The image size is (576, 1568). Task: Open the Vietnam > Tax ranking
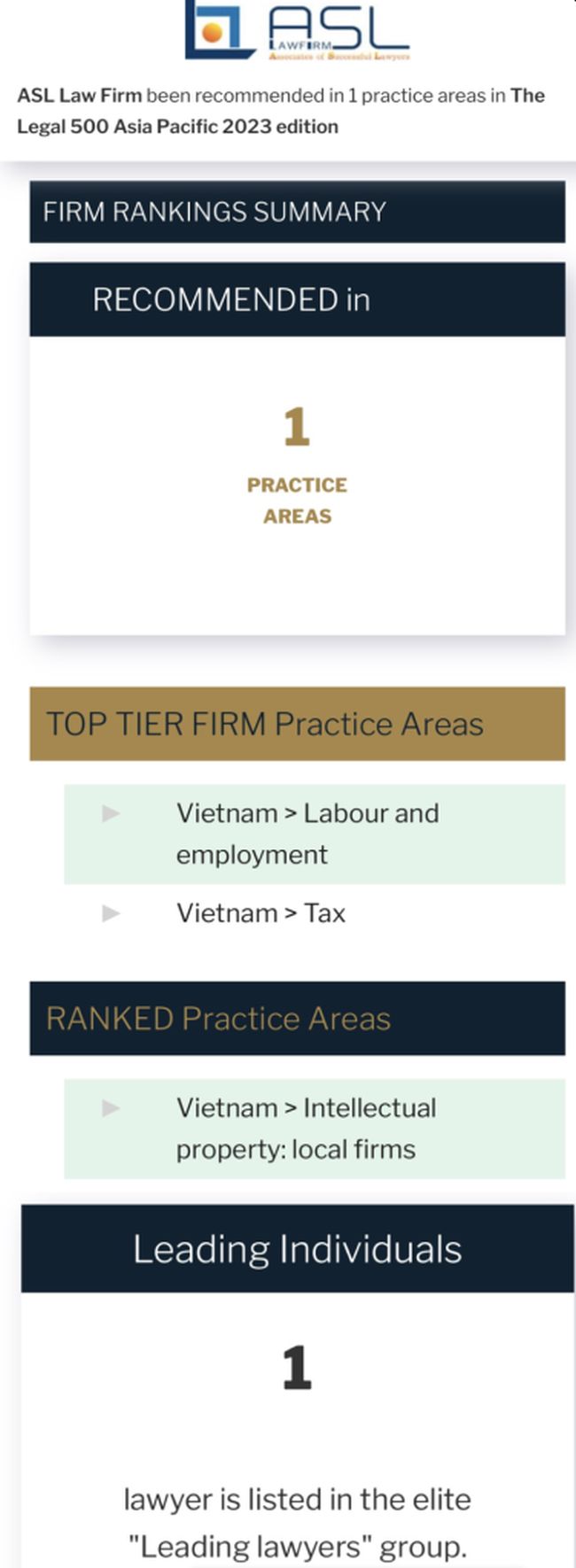coord(261,912)
